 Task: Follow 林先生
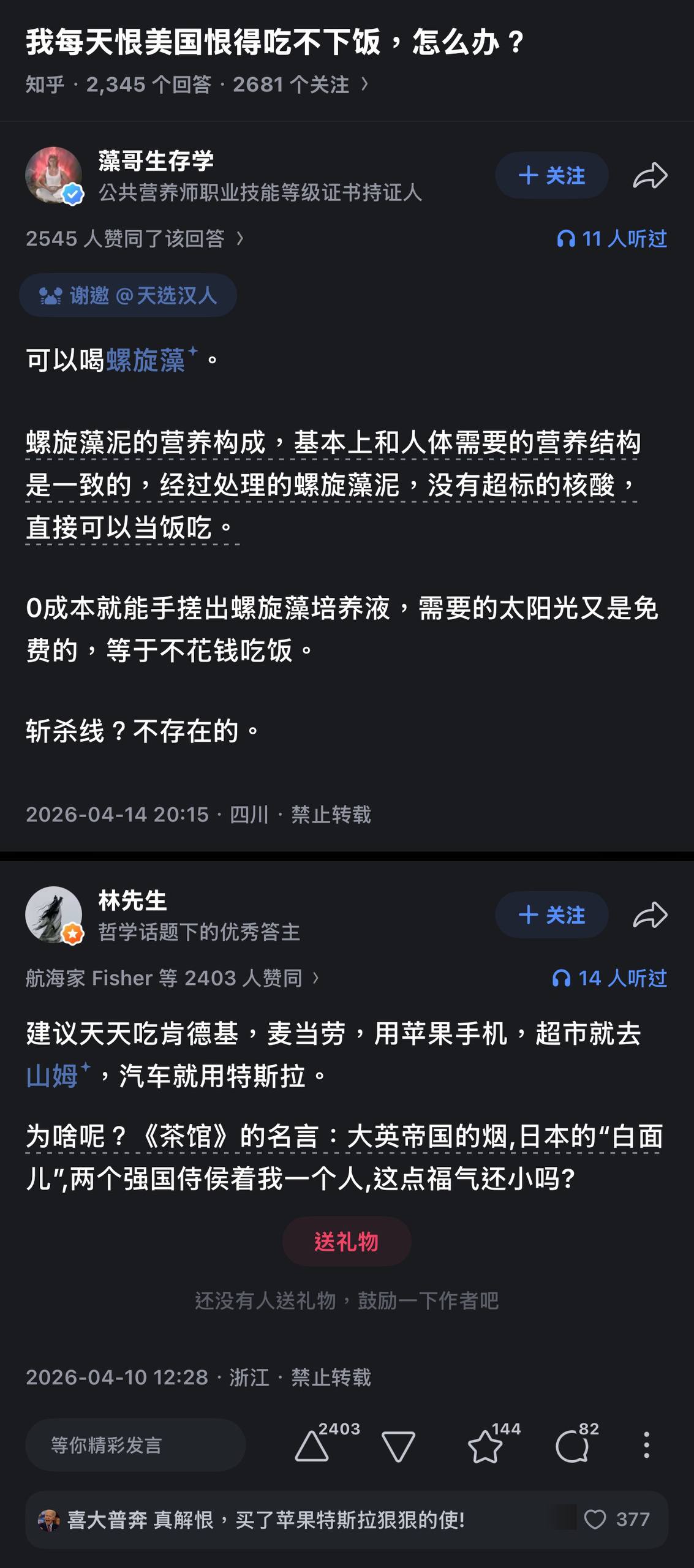coord(551,915)
